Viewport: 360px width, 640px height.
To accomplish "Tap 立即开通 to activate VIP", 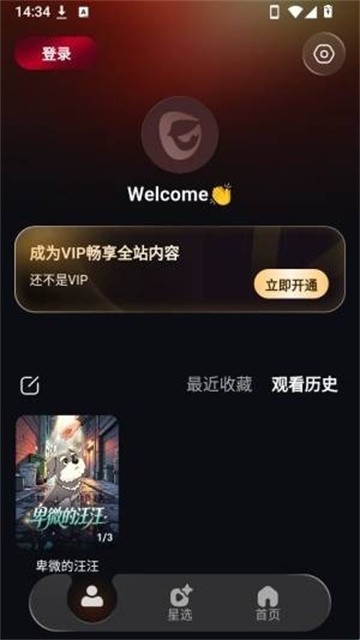I will tap(291, 284).
